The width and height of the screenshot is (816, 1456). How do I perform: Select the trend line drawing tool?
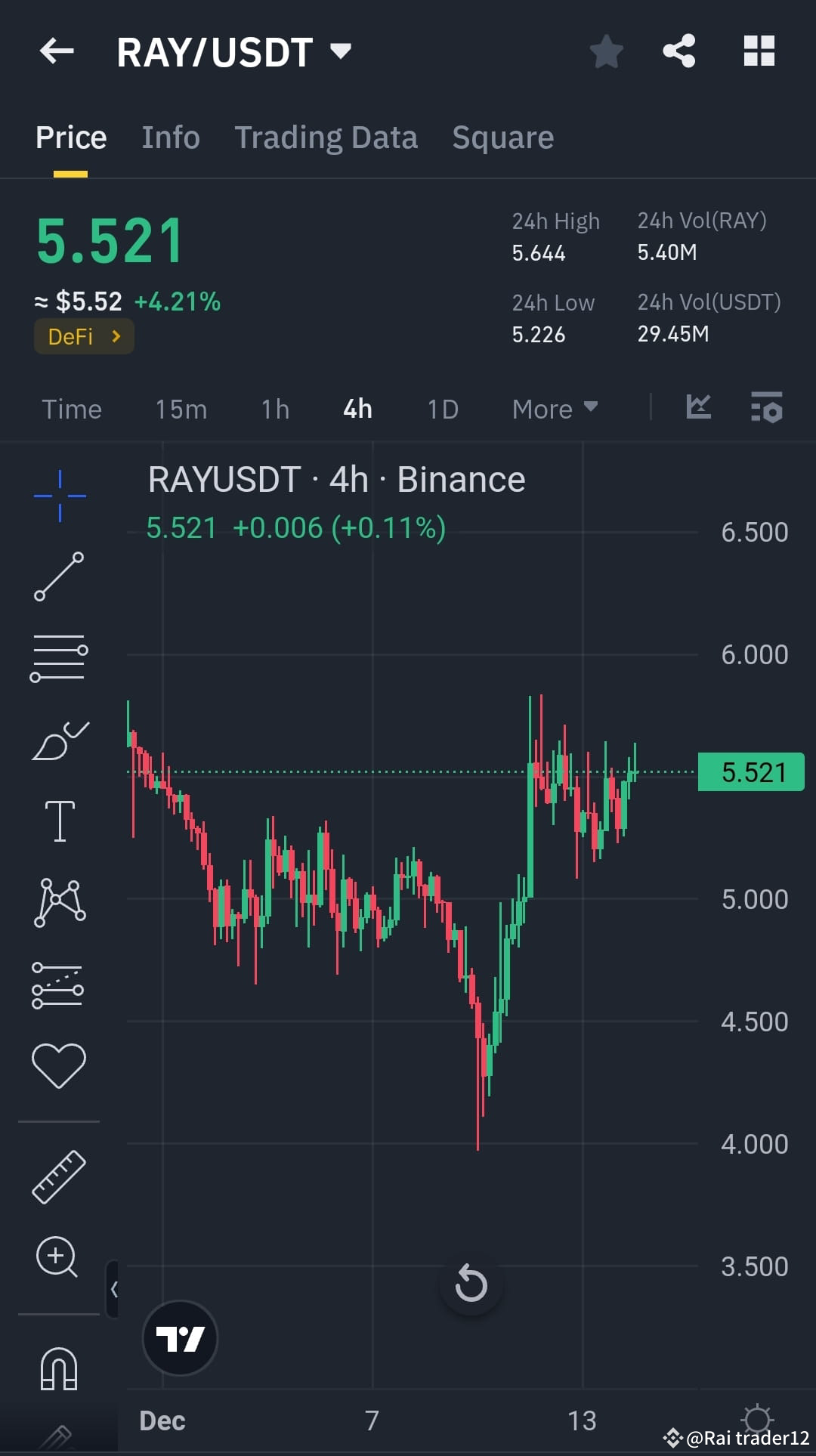click(59, 578)
